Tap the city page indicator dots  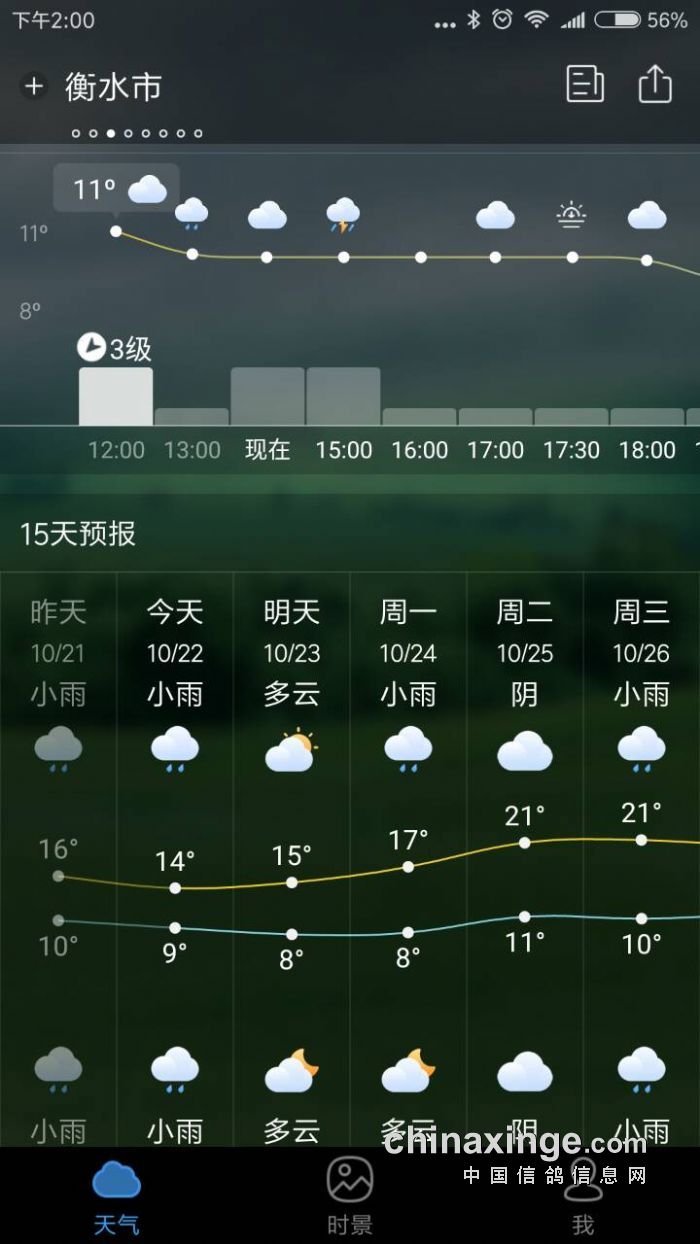pyautogui.click(x=137, y=133)
